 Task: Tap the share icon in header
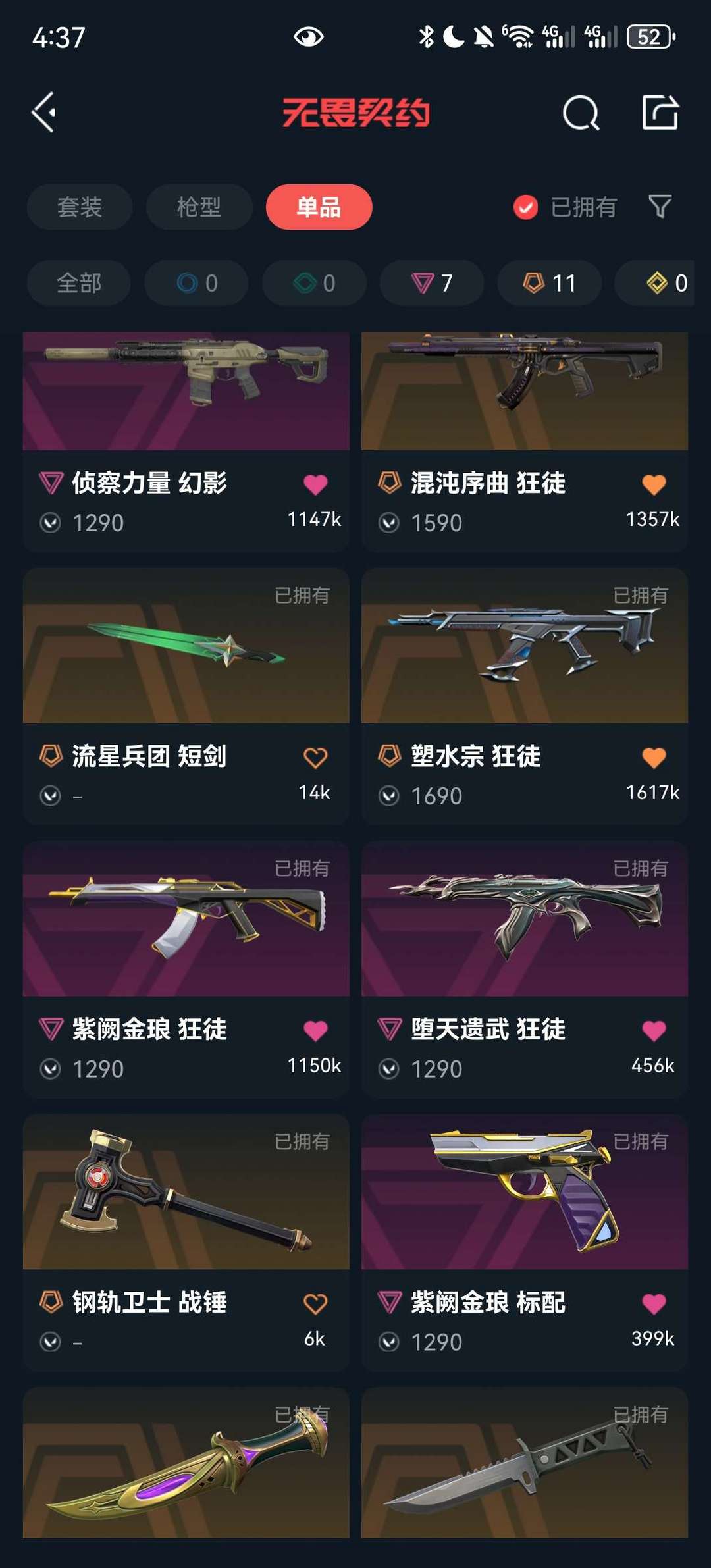[660, 112]
